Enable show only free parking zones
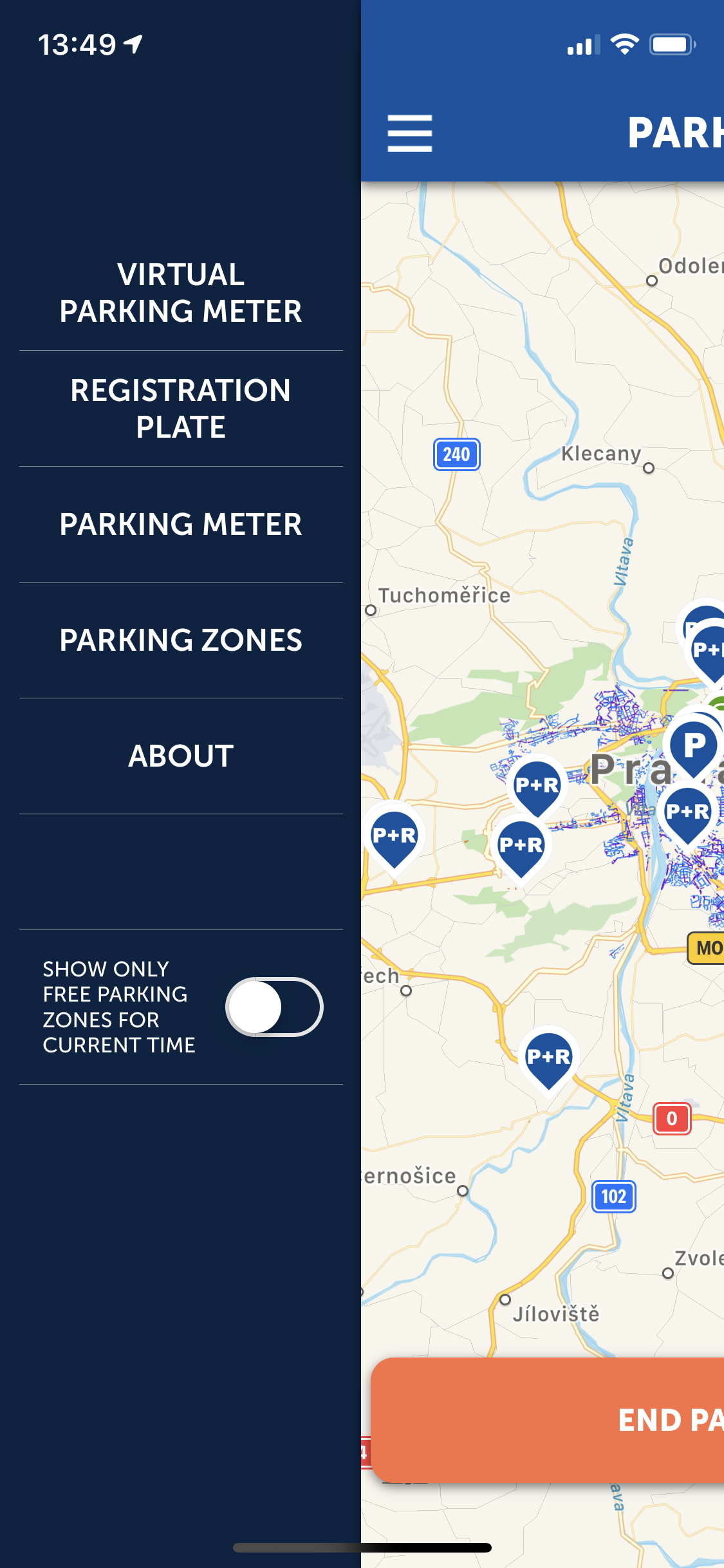Screen dimensions: 724x1568 [274, 1007]
